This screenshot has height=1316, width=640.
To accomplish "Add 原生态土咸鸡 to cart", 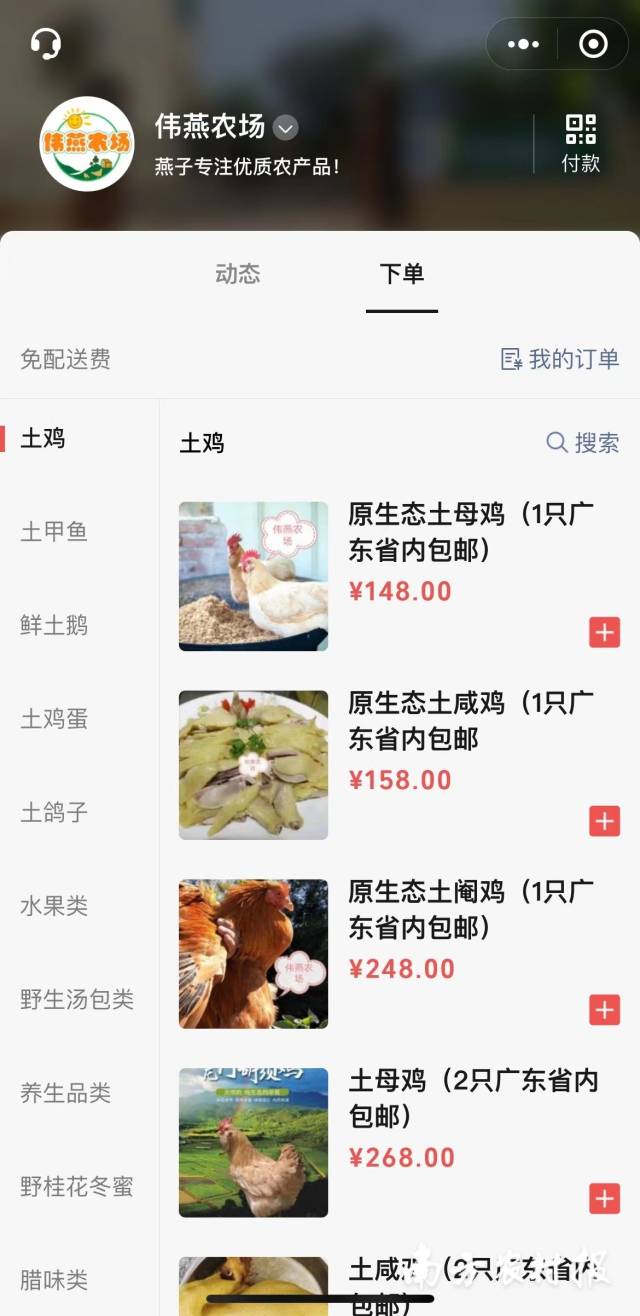I will coord(604,821).
